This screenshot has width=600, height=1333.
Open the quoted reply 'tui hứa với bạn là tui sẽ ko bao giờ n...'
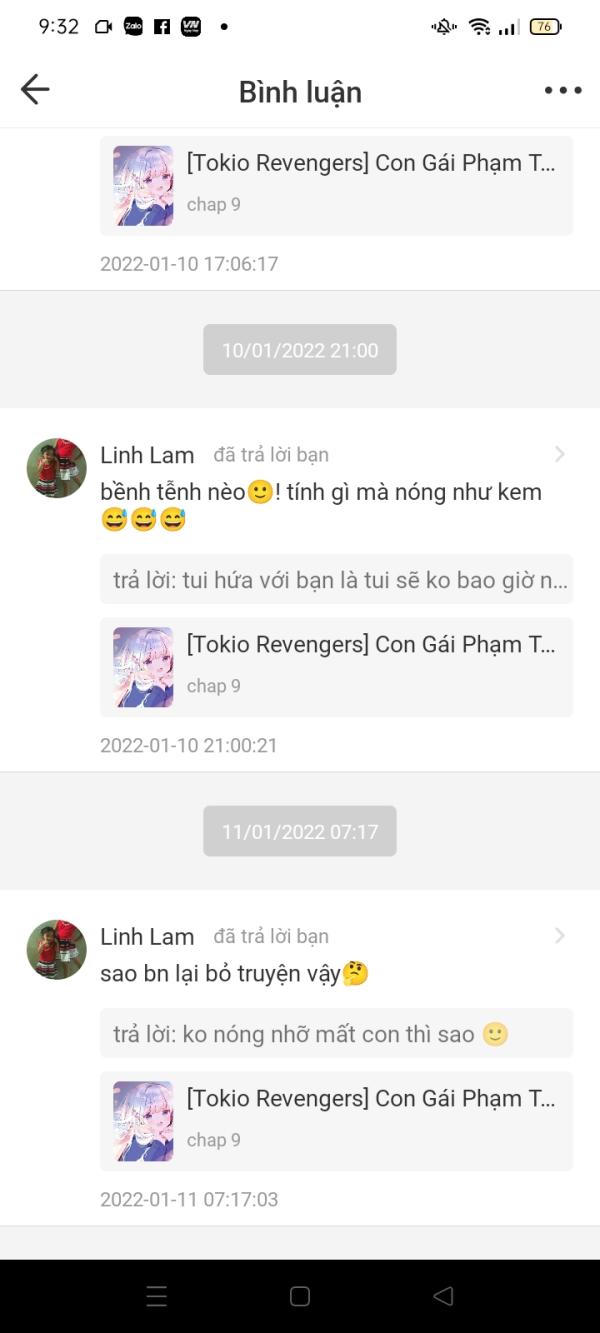pos(336,579)
